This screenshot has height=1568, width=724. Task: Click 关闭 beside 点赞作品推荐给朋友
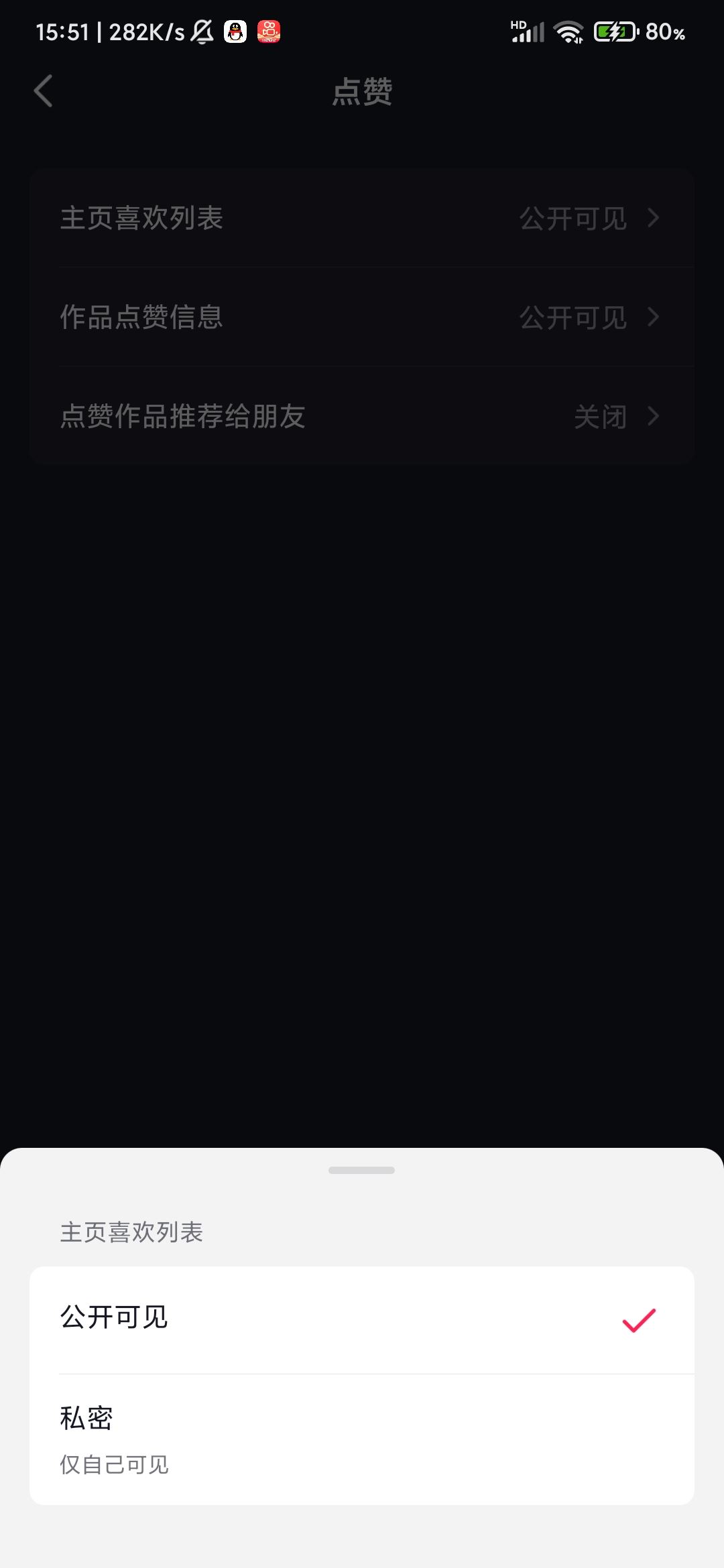click(600, 416)
